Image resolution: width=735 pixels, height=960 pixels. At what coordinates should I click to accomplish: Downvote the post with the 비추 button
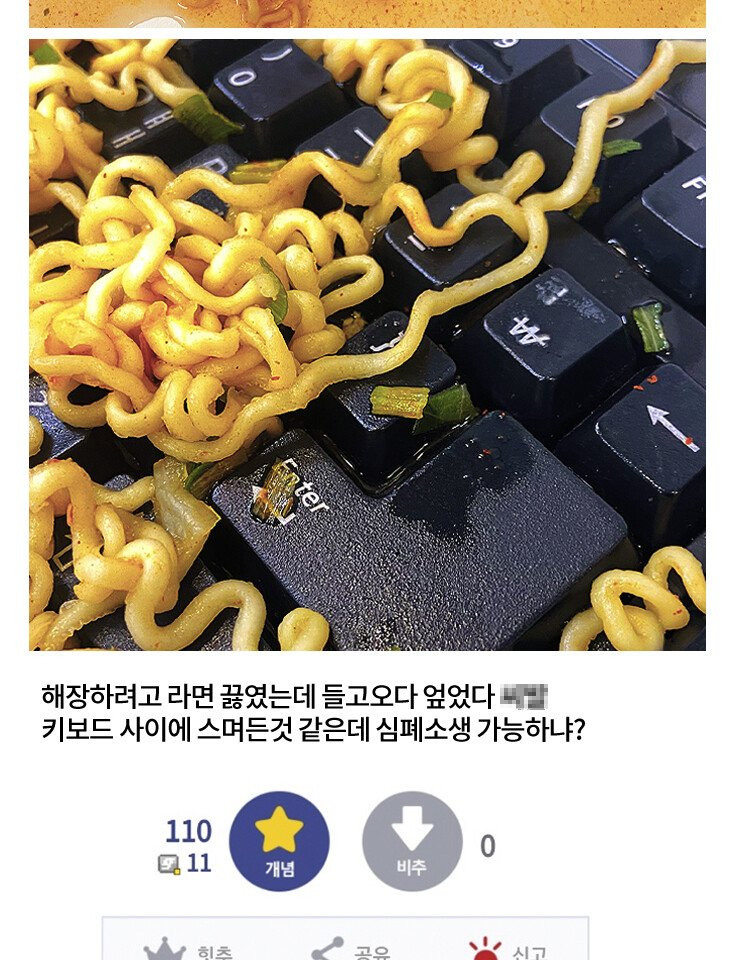(412, 841)
